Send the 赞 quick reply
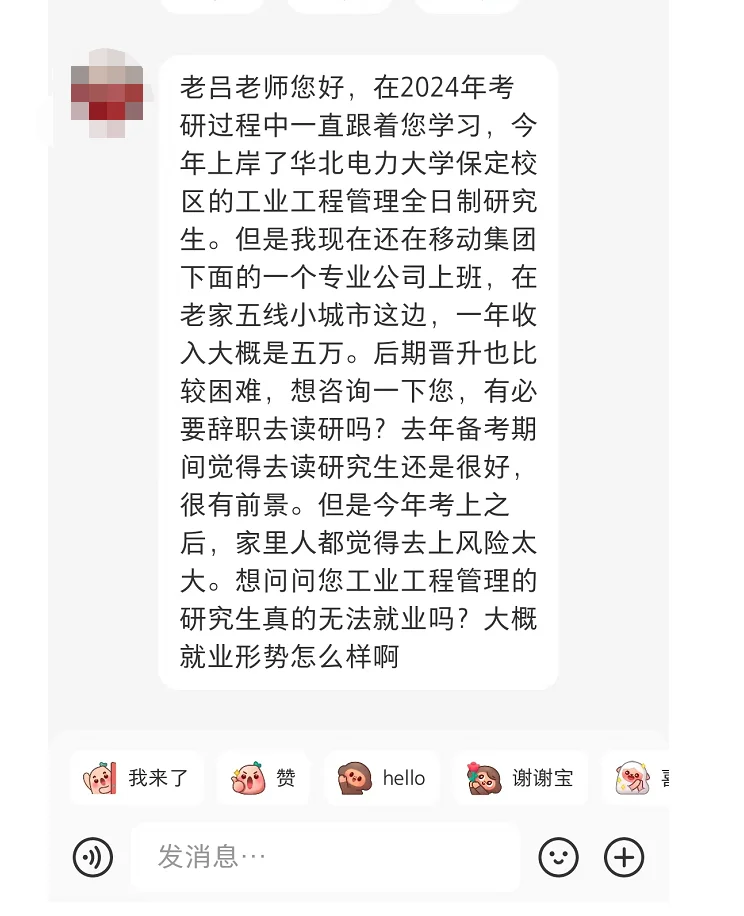Image resolution: width=744 pixels, height=916 pixels. coord(263,779)
